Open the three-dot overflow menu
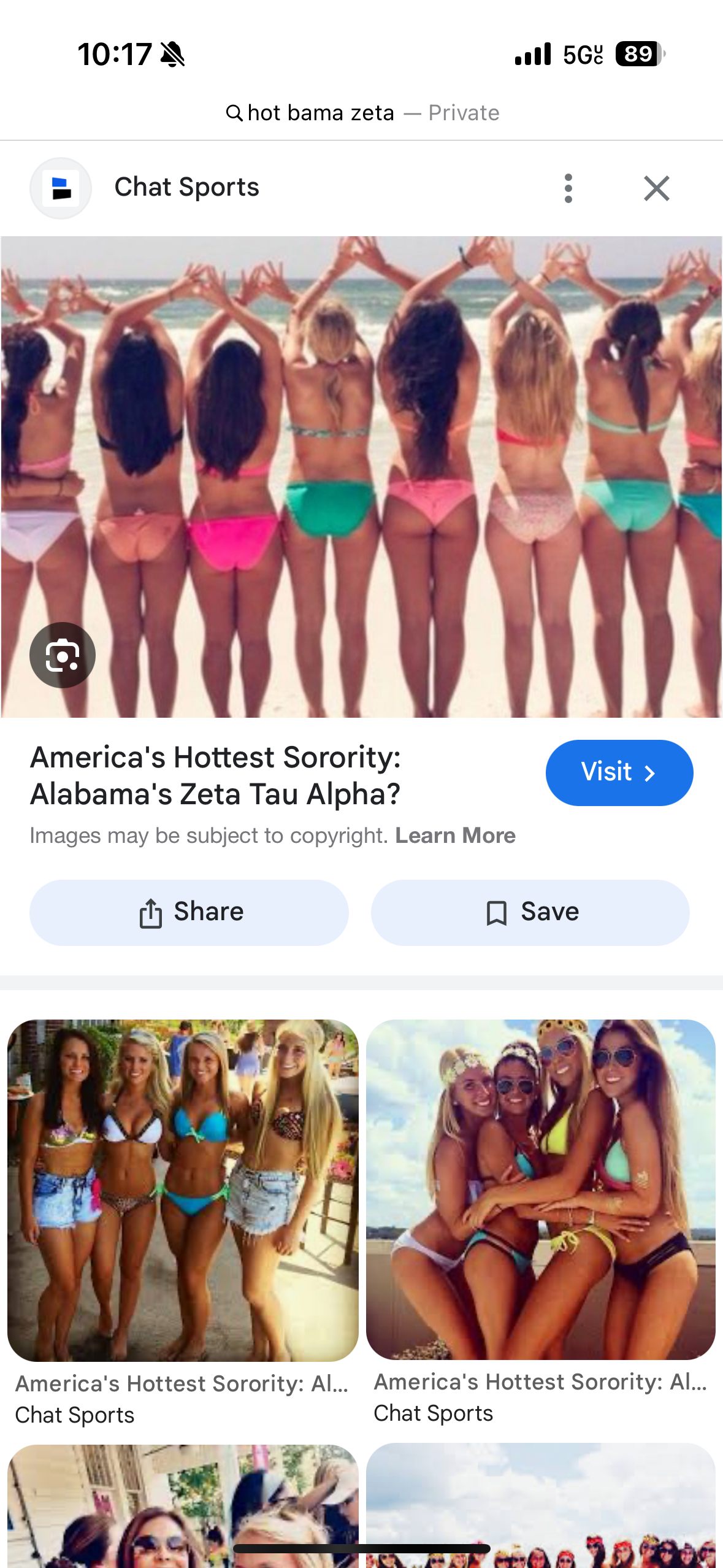The height and width of the screenshot is (1568, 723). 568,188
